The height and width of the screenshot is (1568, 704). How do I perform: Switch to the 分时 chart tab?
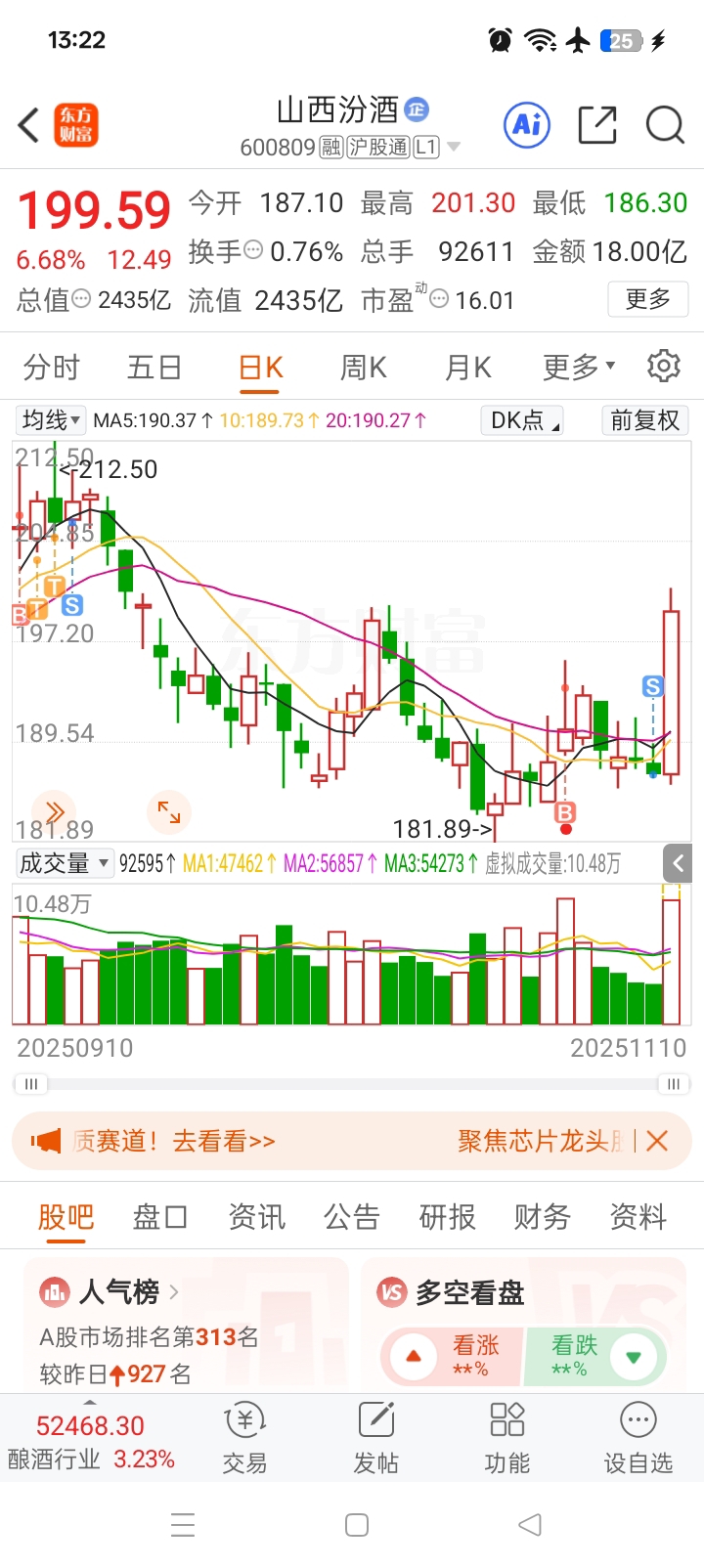pos(52,368)
